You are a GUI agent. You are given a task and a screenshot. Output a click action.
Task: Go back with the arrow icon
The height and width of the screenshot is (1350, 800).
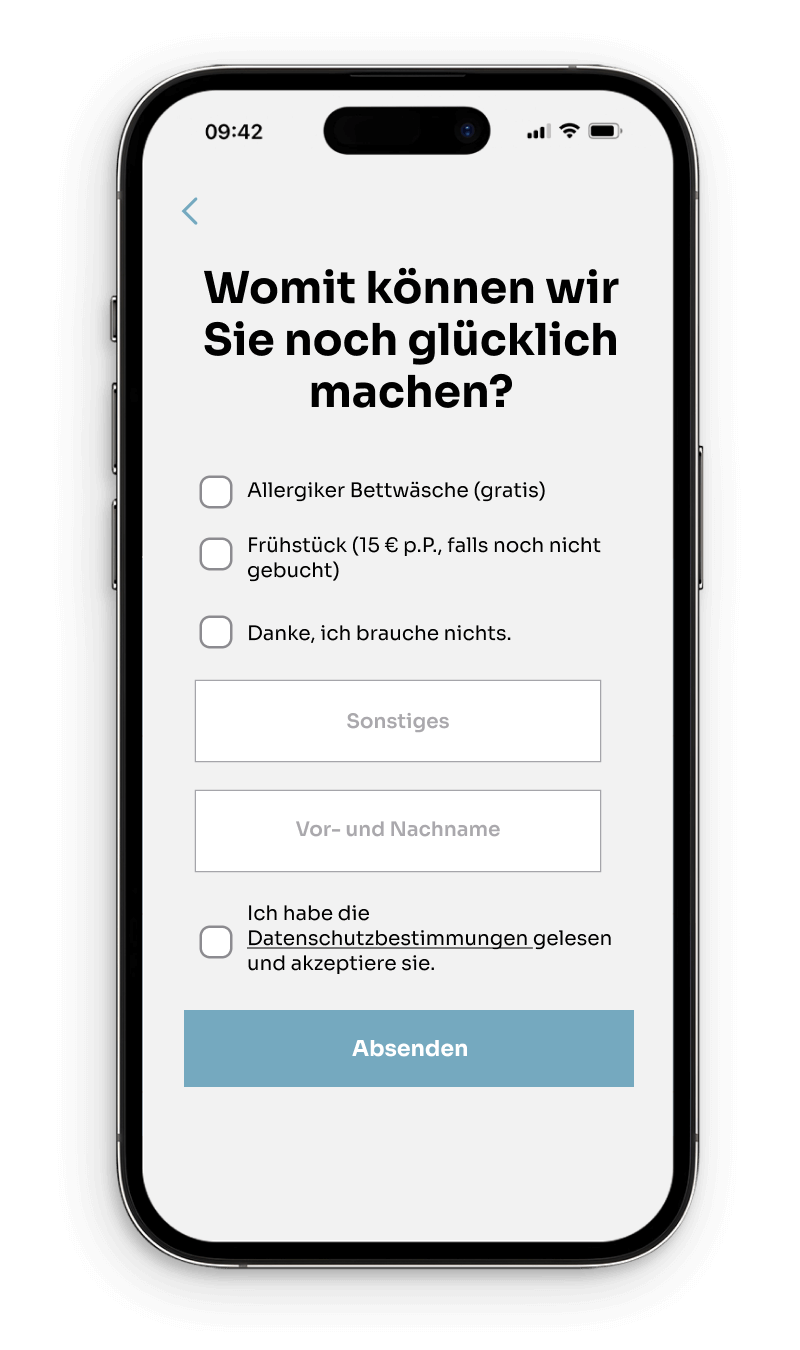[190, 211]
